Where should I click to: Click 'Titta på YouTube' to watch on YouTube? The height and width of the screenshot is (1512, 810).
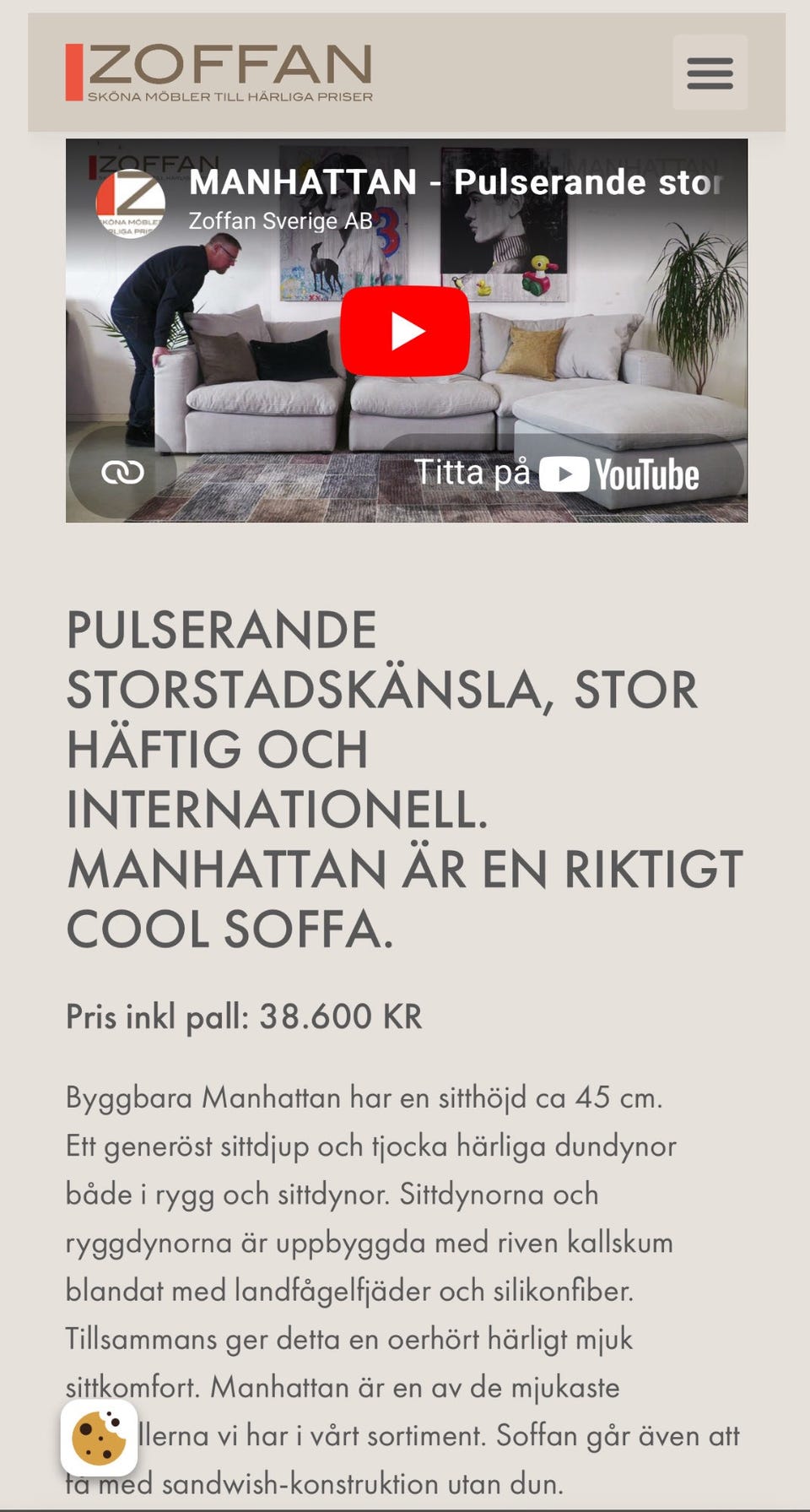pos(557,475)
